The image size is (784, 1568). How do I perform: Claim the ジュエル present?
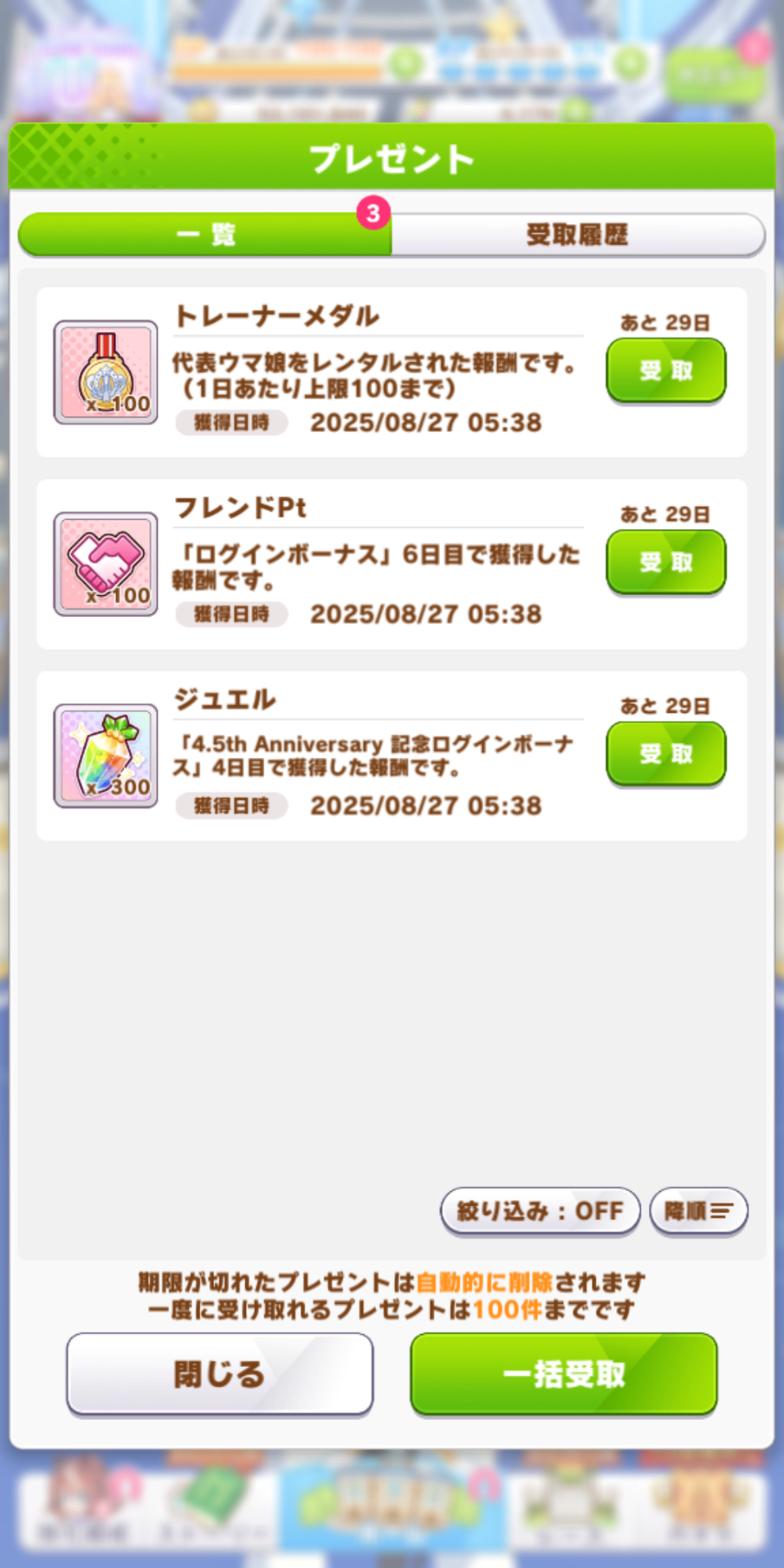point(665,754)
